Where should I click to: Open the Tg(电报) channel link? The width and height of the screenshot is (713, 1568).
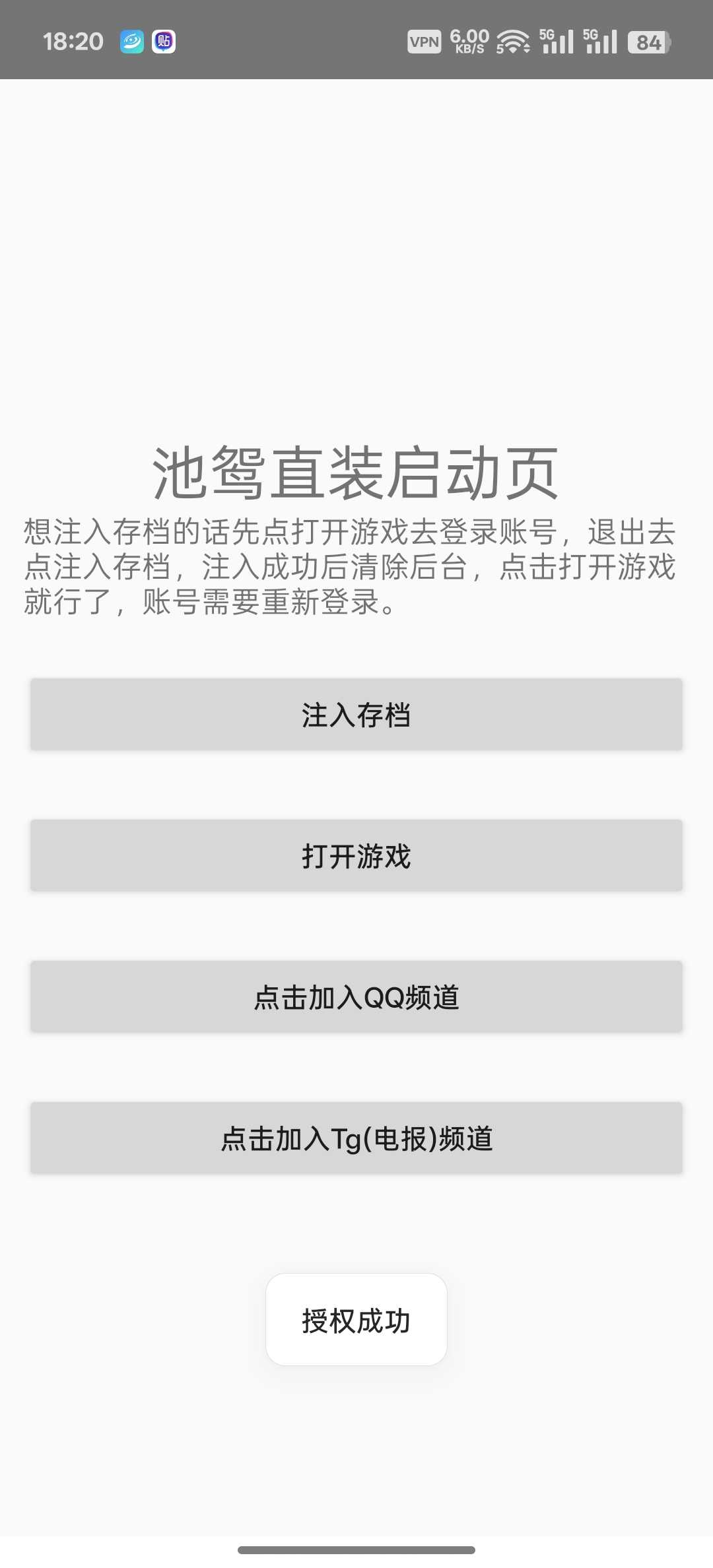click(356, 1138)
